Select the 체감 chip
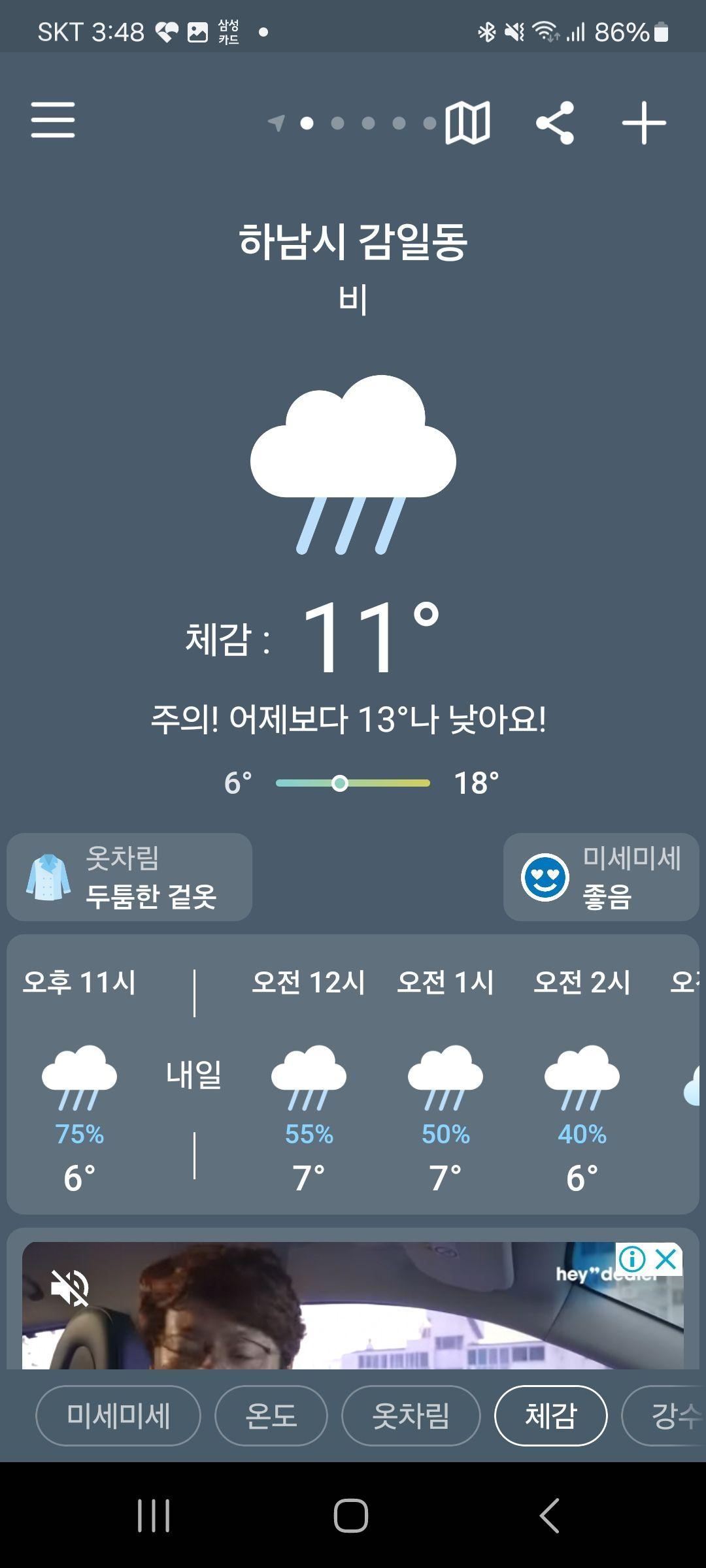Viewport: 706px width, 1568px height. click(550, 1416)
